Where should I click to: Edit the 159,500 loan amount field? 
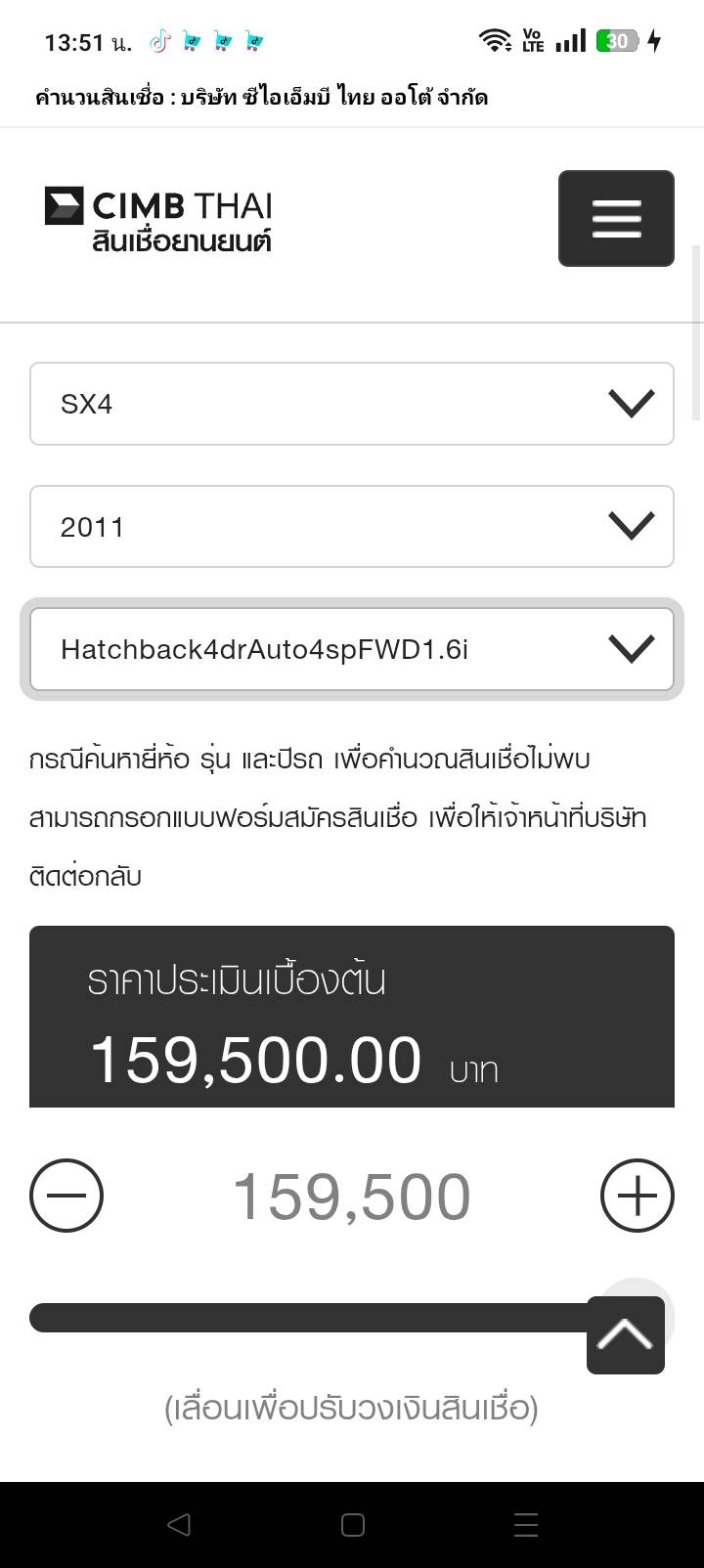tap(352, 1197)
